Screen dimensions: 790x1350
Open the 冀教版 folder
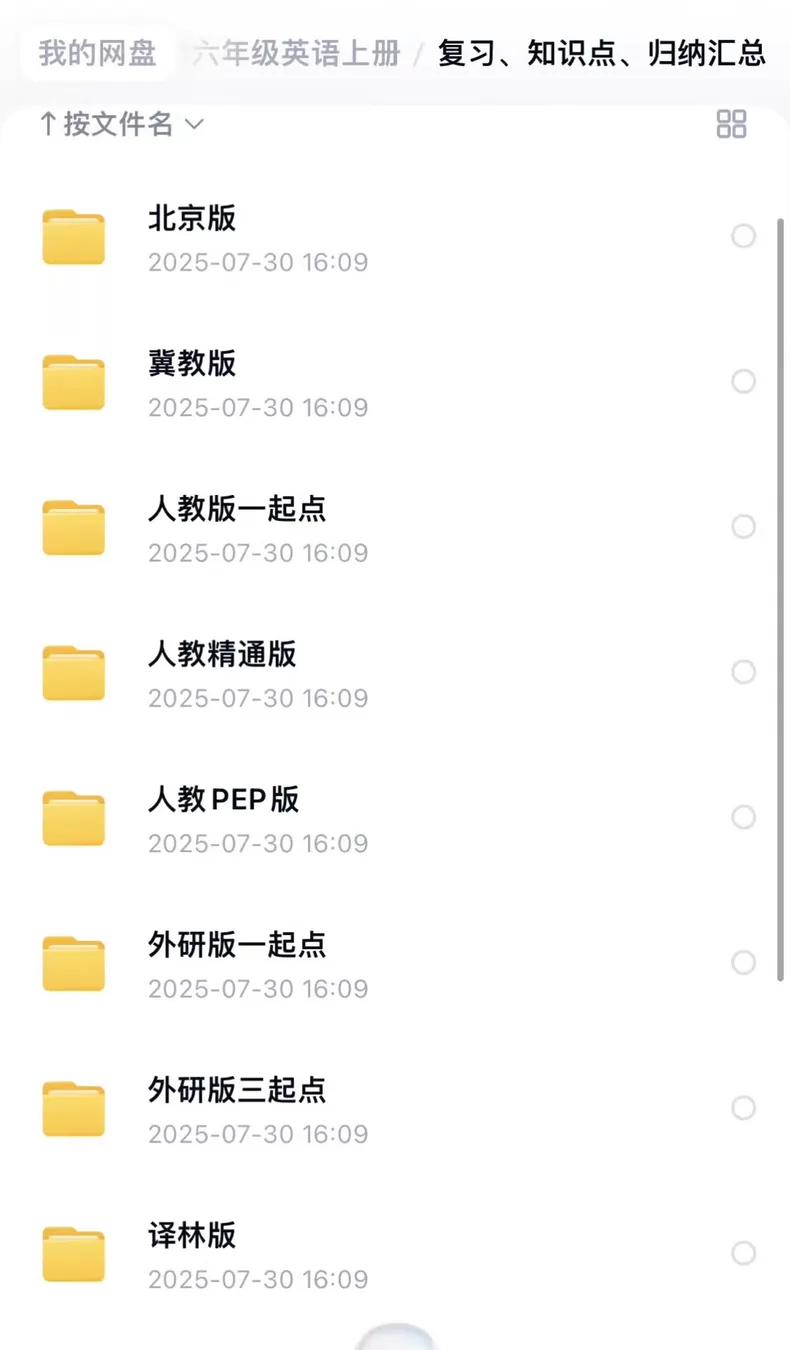pos(192,364)
